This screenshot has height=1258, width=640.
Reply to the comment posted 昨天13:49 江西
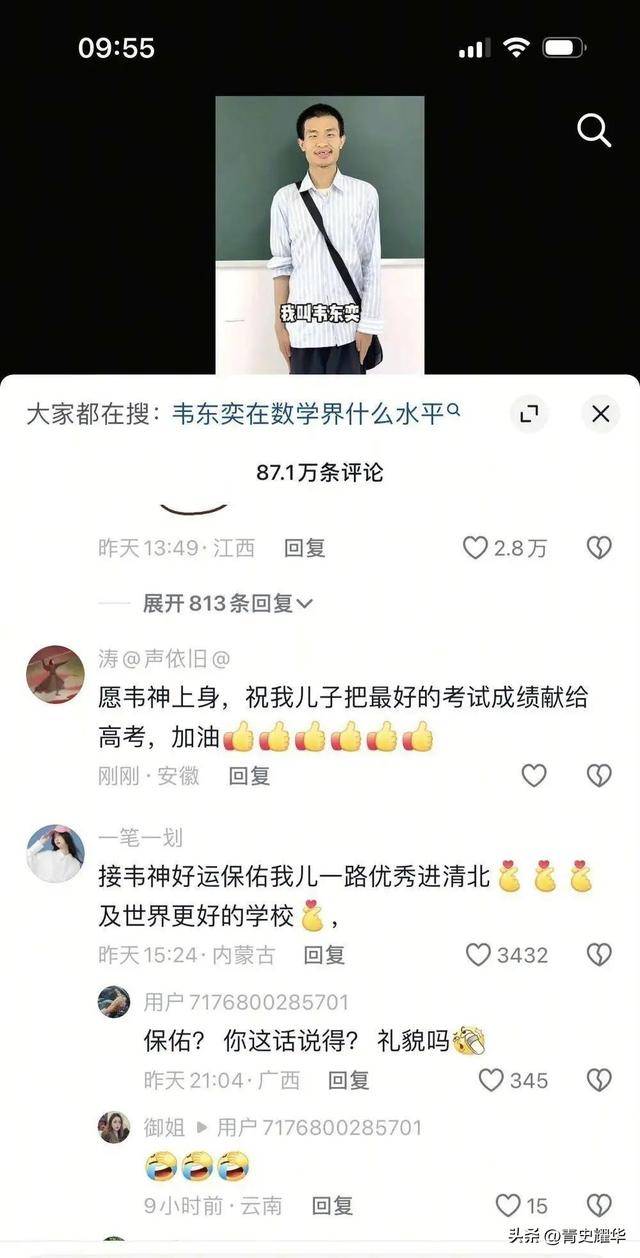pos(305,548)
